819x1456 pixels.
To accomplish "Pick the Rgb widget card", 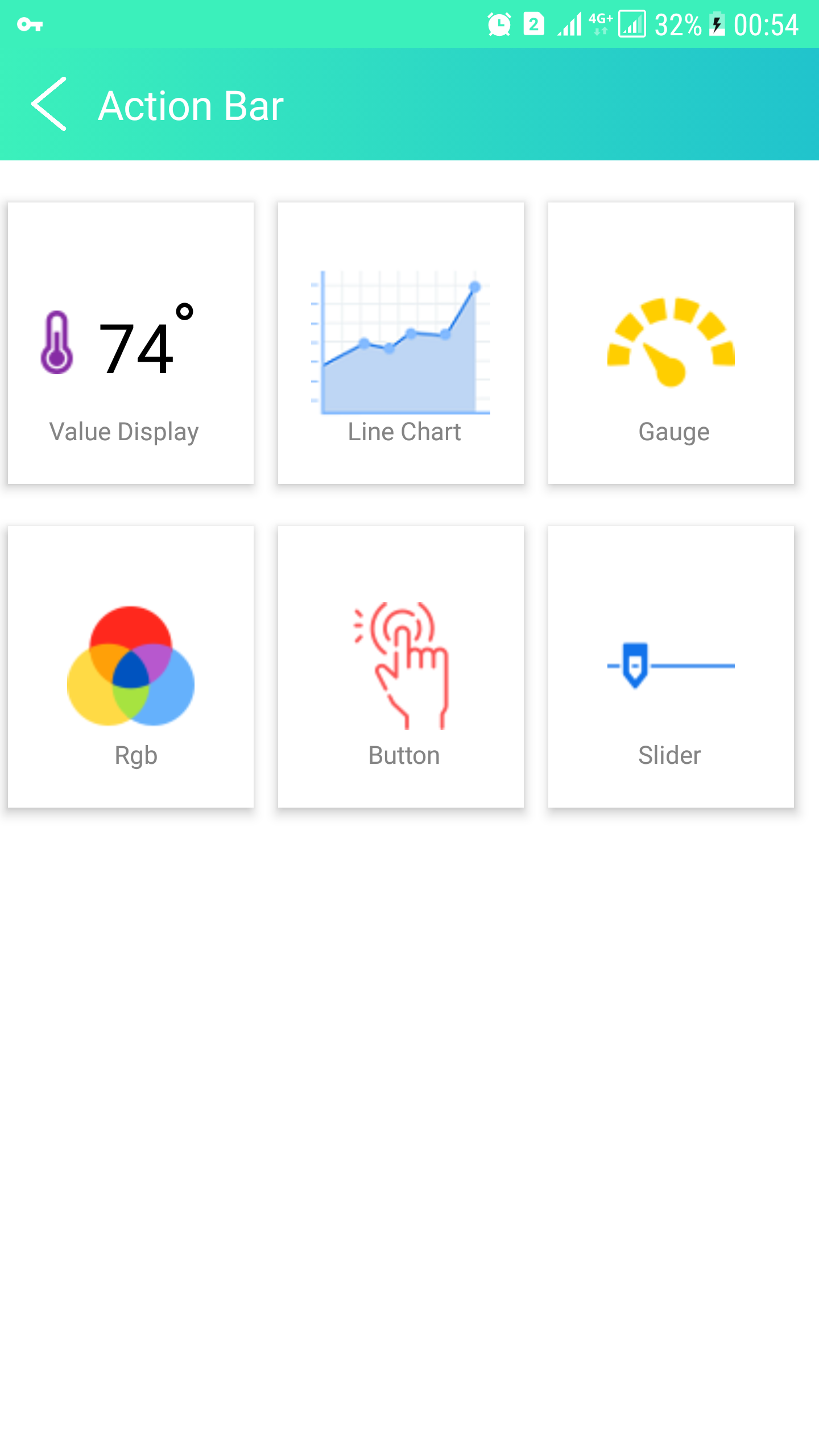I will (x=131, y=667).
